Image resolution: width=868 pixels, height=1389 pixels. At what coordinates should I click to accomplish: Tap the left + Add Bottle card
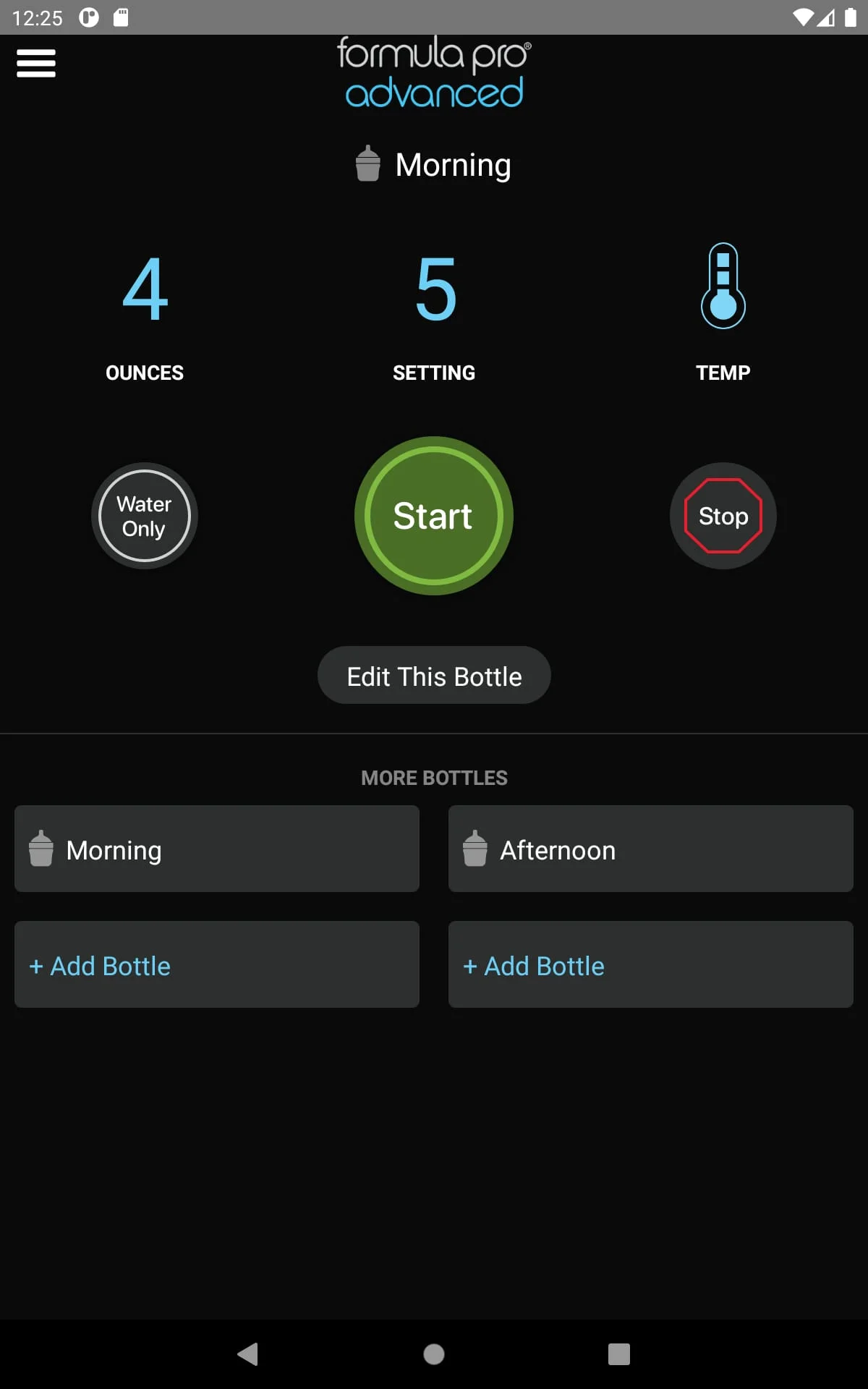(x=217, y=964)
